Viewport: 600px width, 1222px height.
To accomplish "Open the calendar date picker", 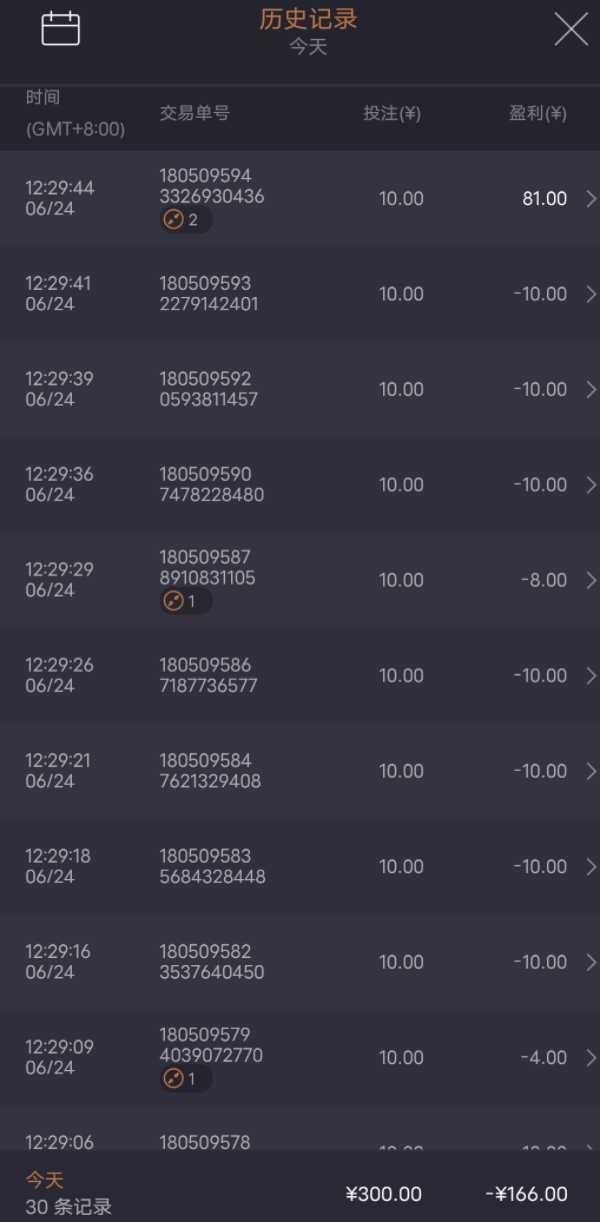I will 60,29.
